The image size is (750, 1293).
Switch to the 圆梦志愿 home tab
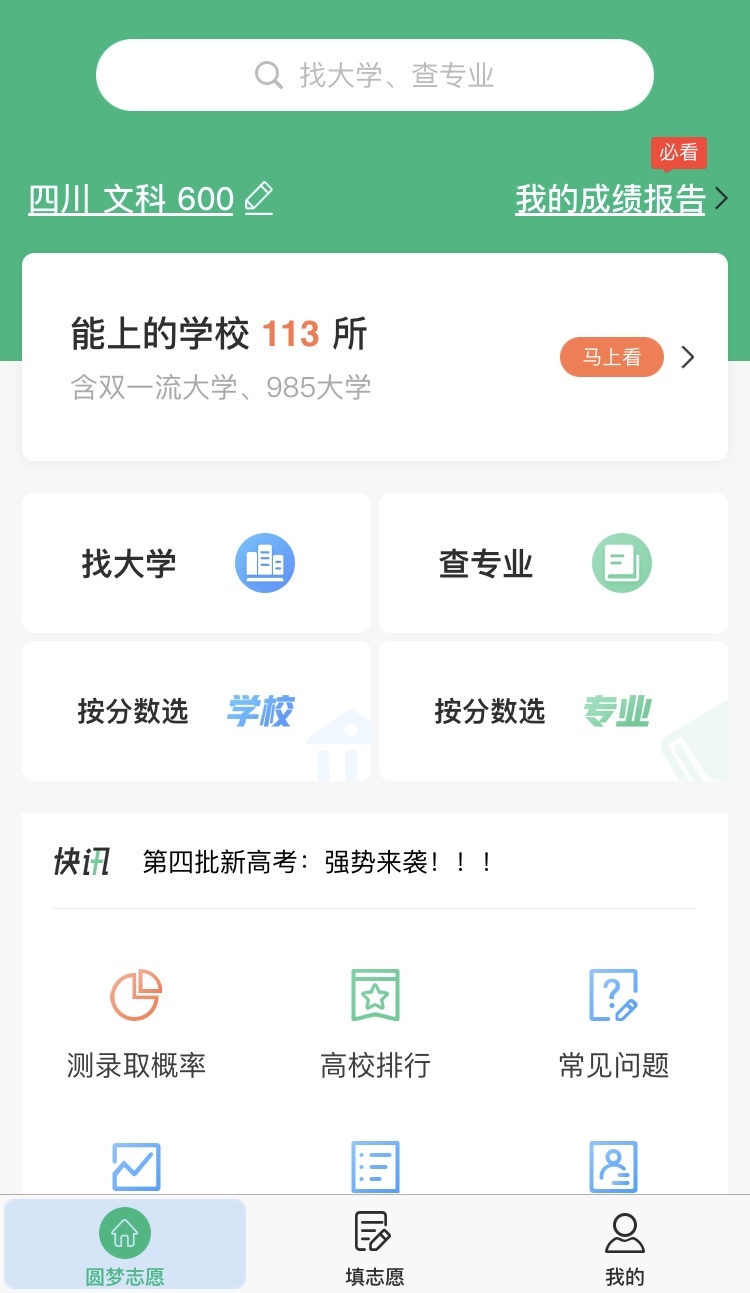[x=125, y=1245]
